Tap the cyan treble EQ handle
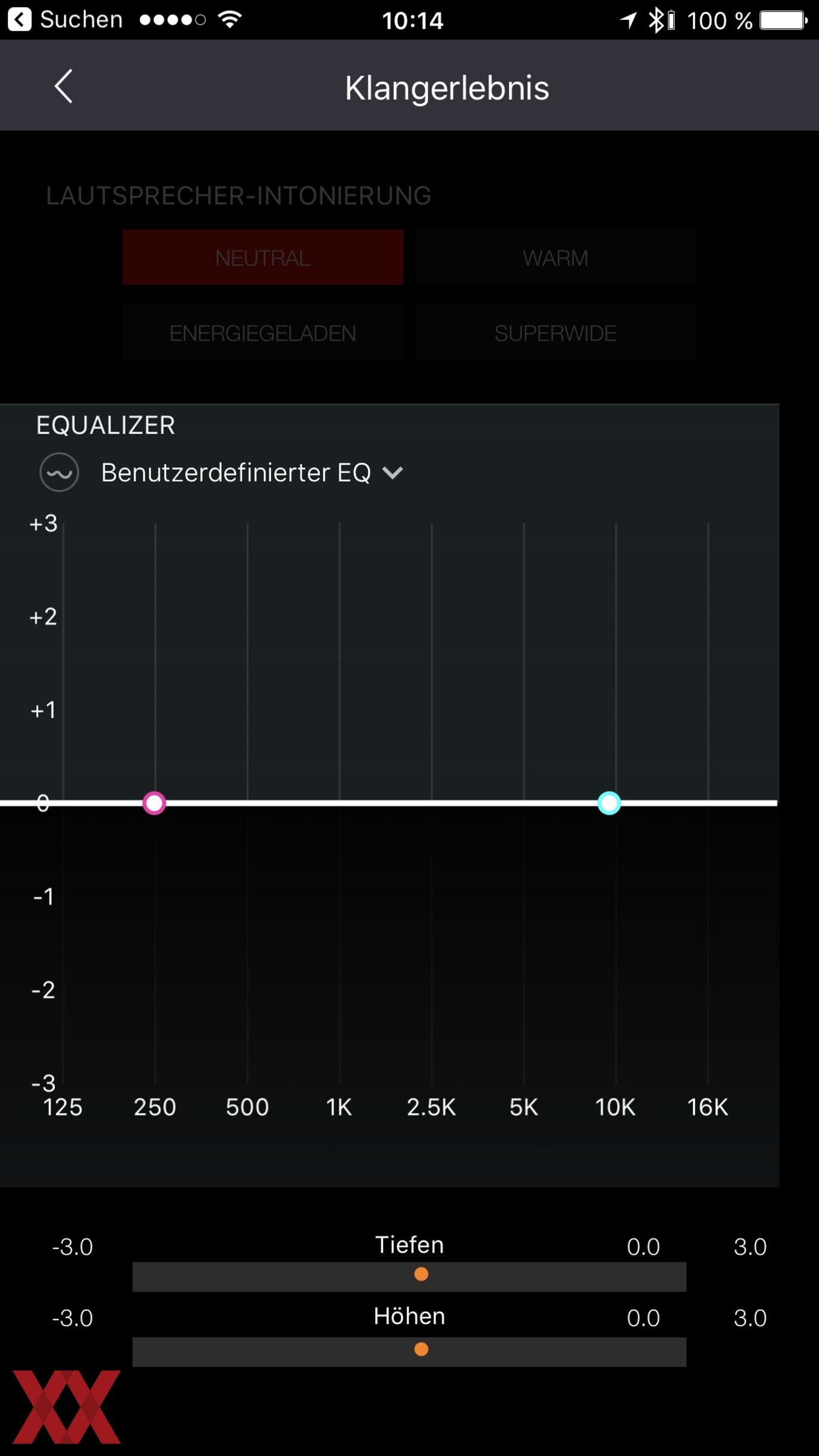The image size is (819, 1456). tap(609, 803)
